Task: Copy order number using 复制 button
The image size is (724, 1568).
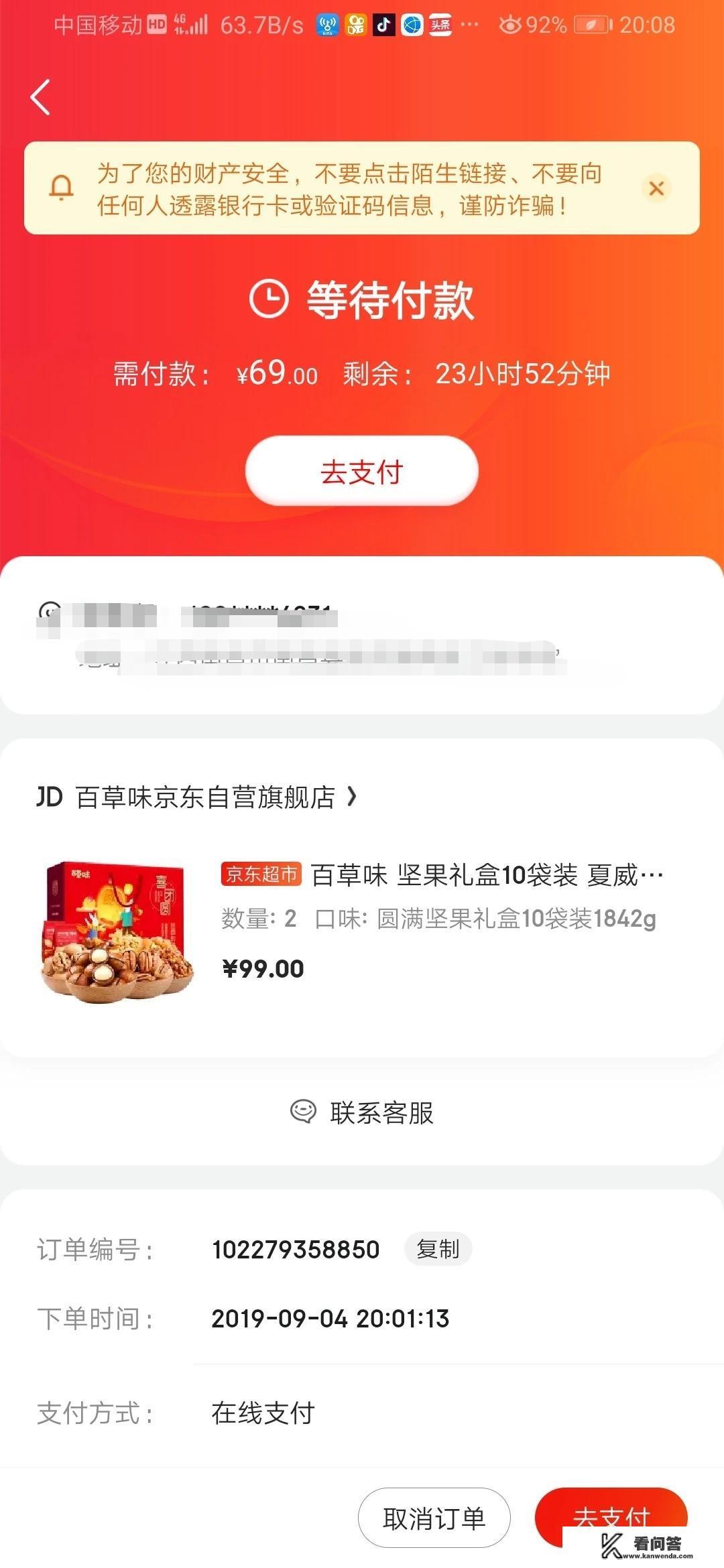Action: tap(438, 1249)
